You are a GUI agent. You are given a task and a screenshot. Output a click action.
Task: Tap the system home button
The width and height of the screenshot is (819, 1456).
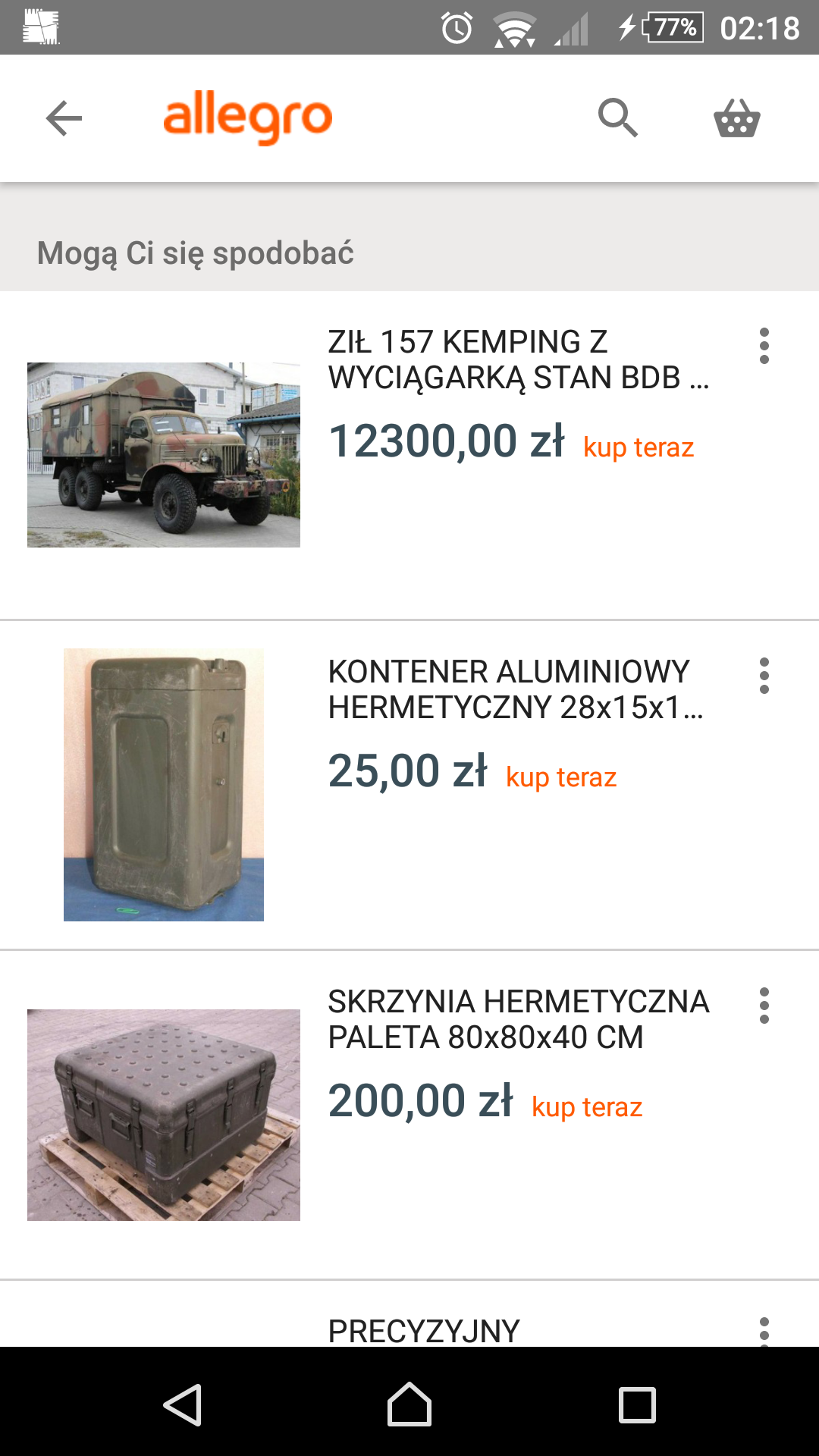(x=409, y=1404)
